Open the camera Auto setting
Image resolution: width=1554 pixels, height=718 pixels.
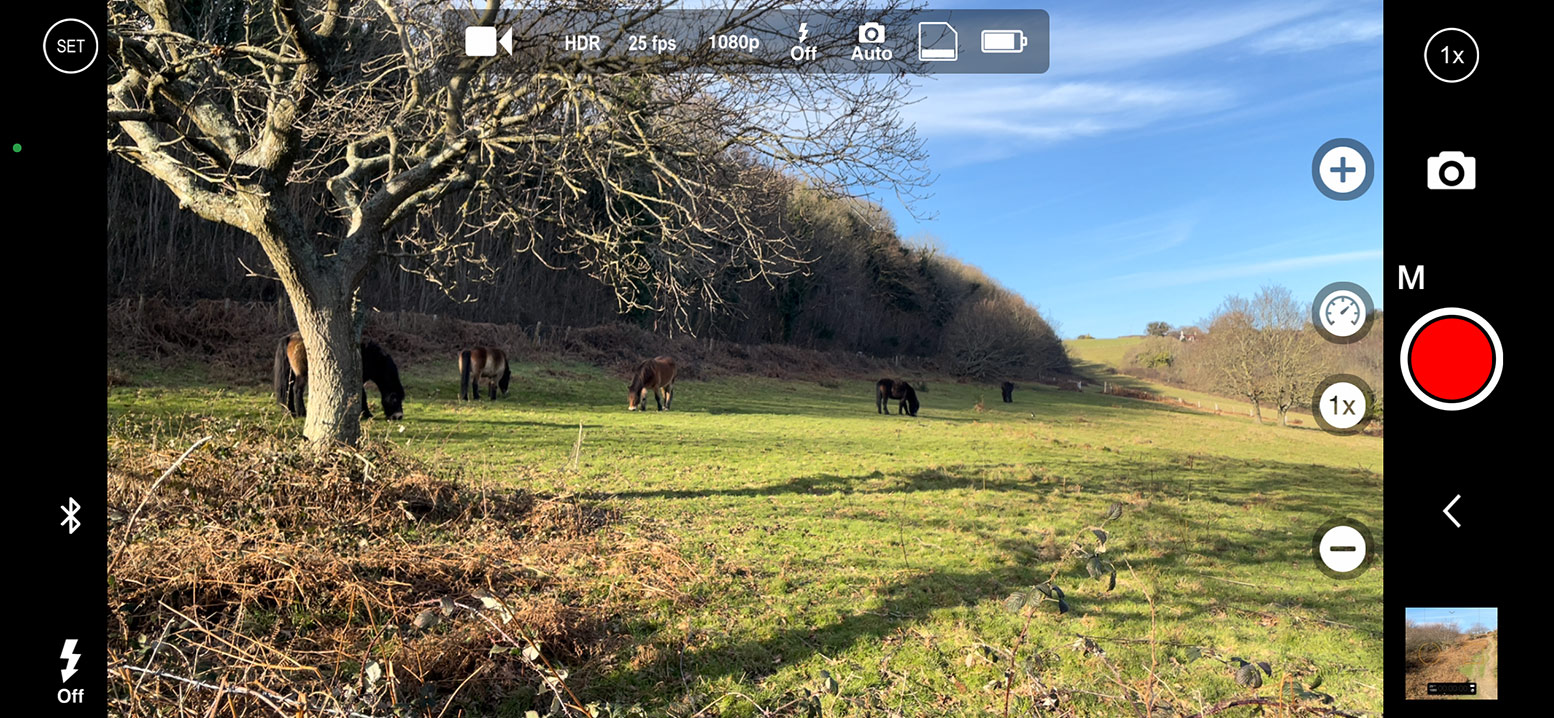tap(871, 42)
